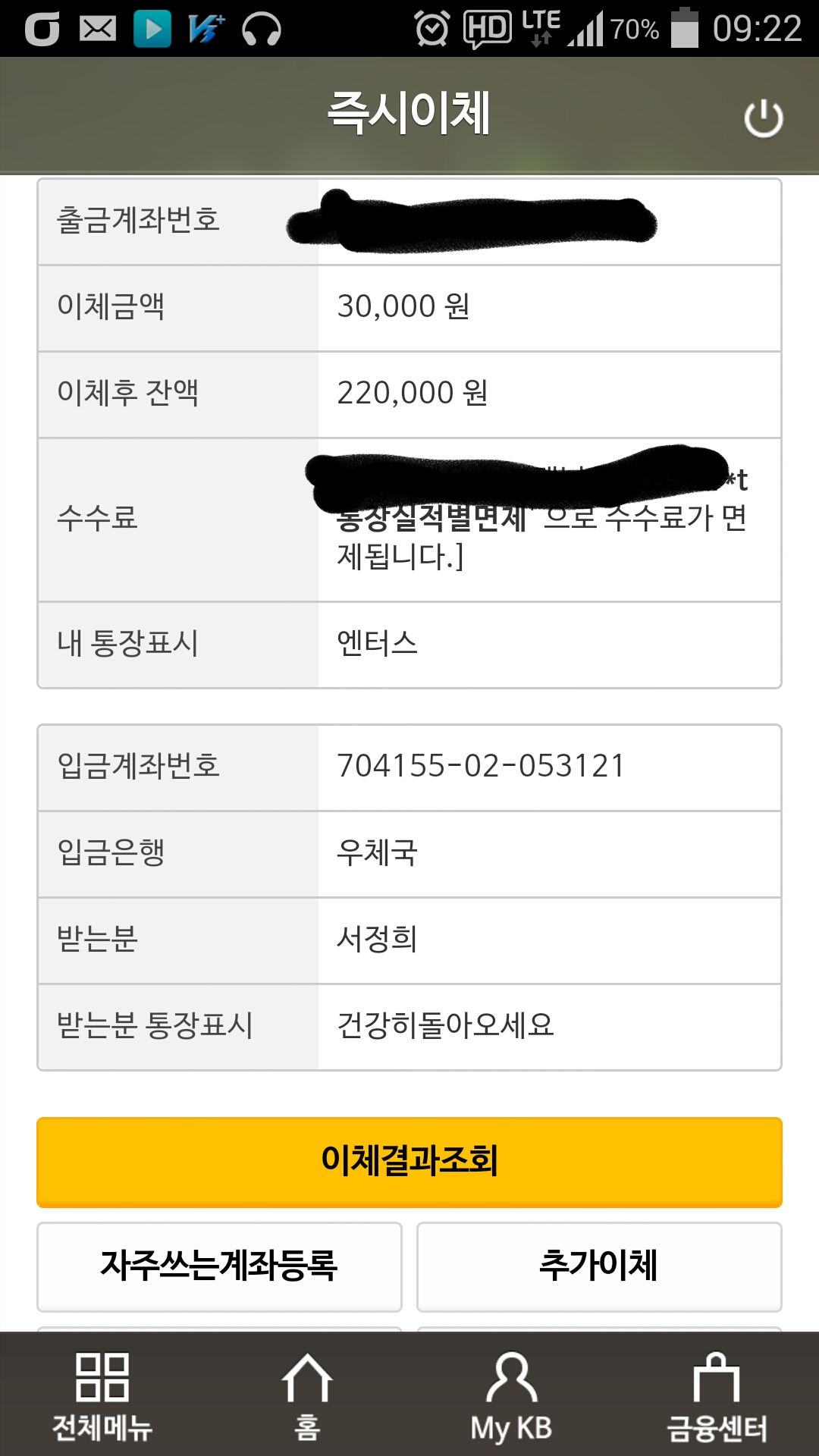The height and width of the screenshot is (1456, 819).
Task: Tap 자주쓰는계좌등록 to register account
Action: pos(219,1266)
